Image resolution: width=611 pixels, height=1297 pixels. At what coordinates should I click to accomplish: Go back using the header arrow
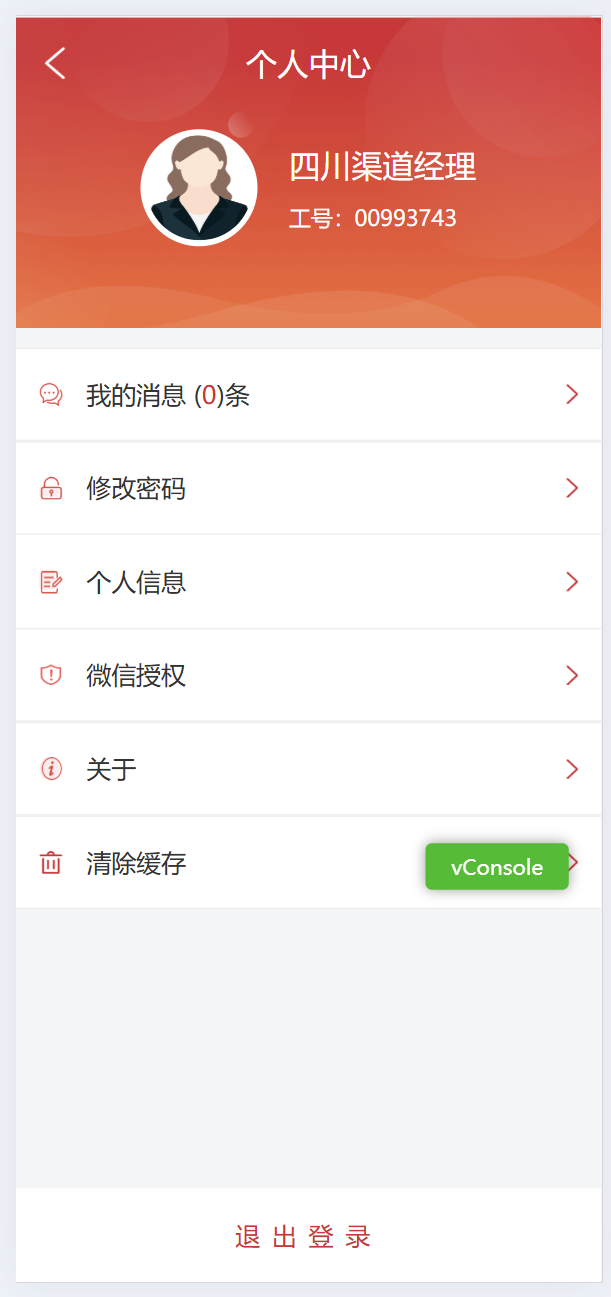55,64
